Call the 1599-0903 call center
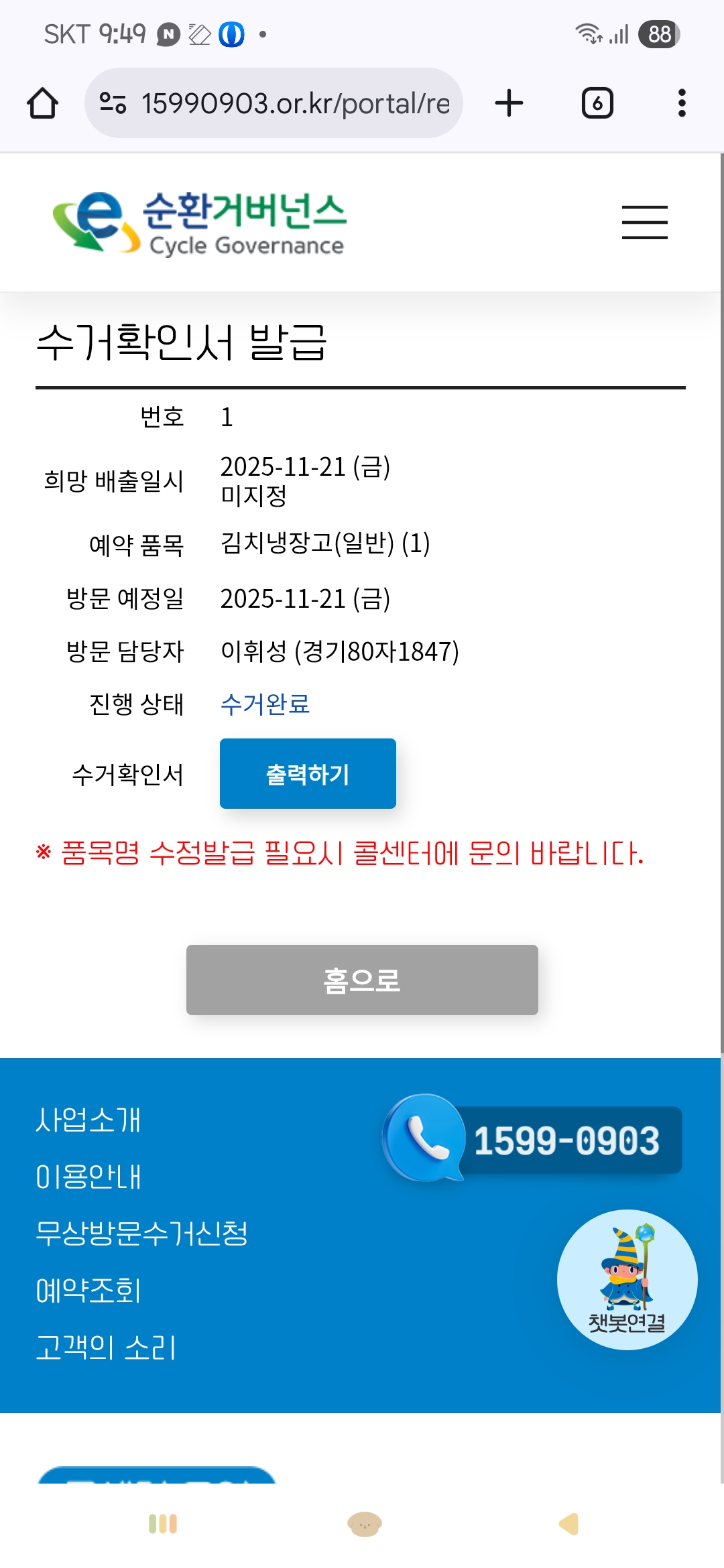The image size is (724, 1568). pos(533,1139)
